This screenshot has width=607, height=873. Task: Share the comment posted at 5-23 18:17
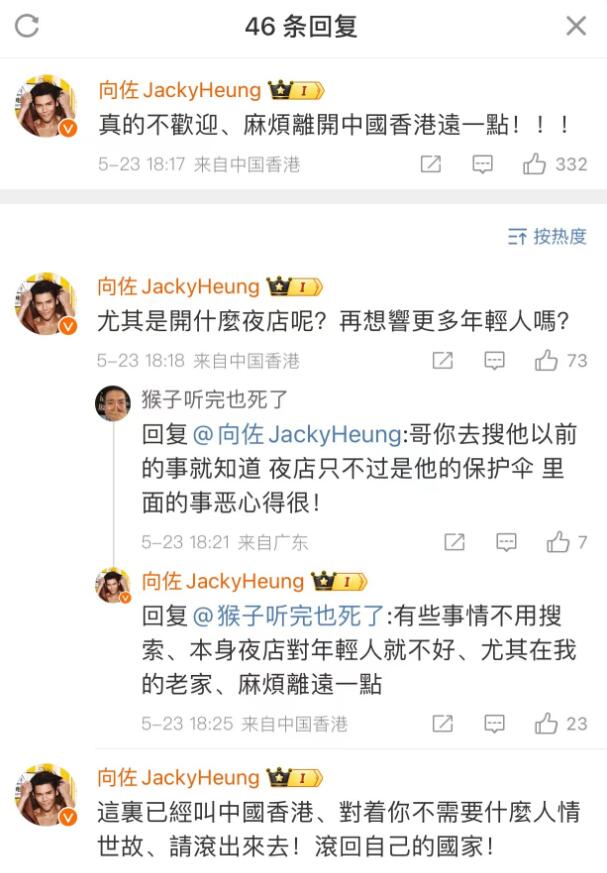[431, 164]
